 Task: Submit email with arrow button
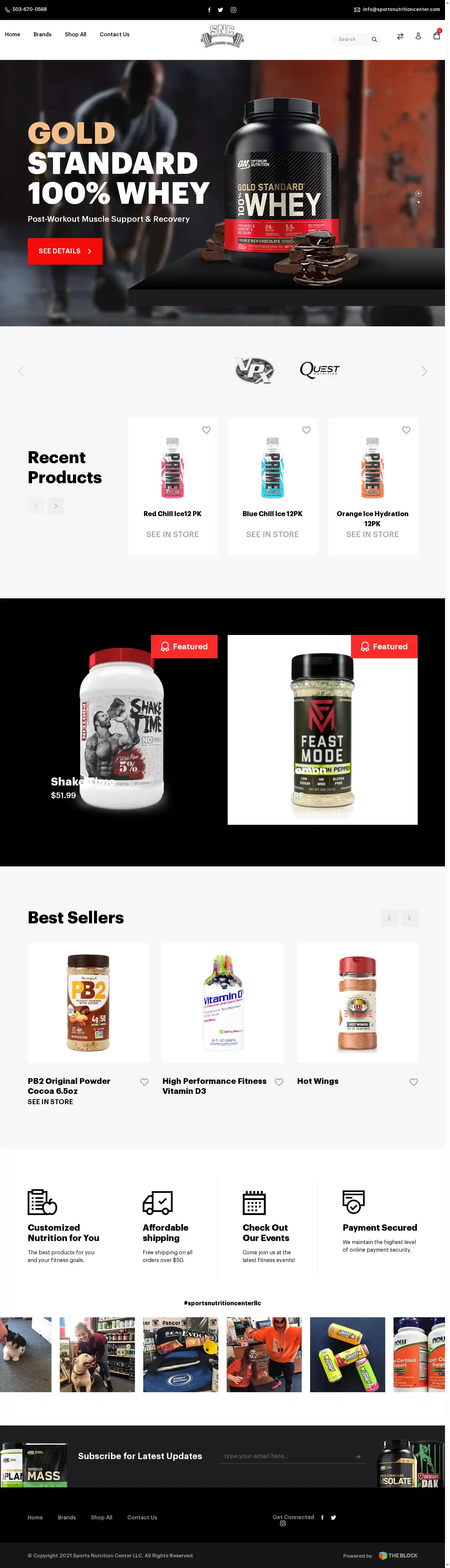click(x=358, y=1456)
